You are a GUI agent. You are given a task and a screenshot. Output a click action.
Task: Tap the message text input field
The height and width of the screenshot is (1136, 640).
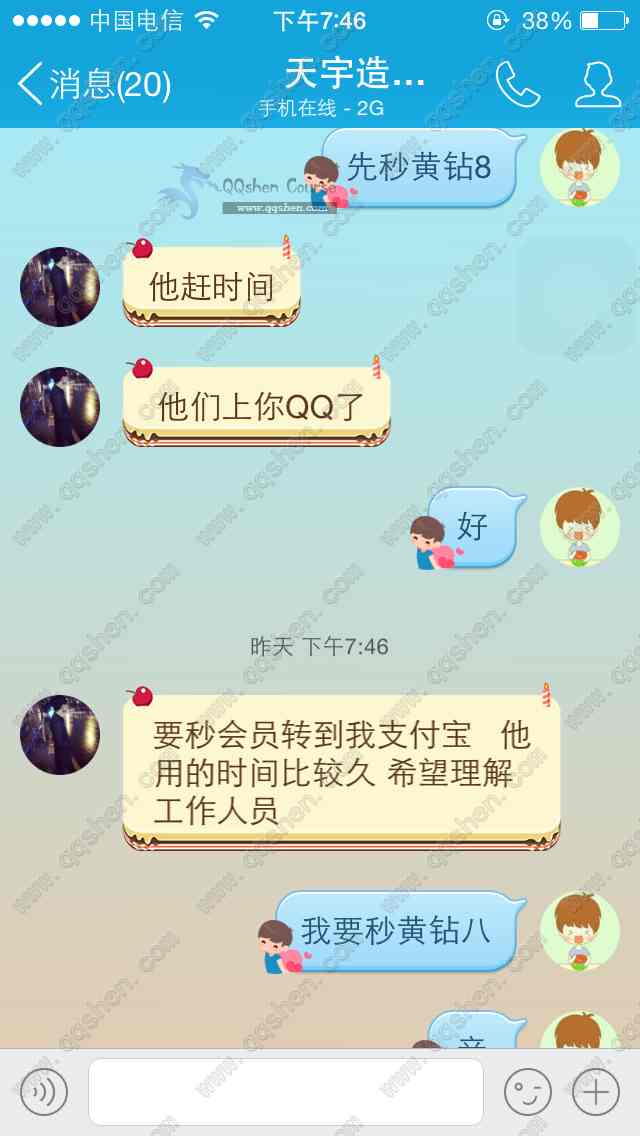[x=285, y=1092]
